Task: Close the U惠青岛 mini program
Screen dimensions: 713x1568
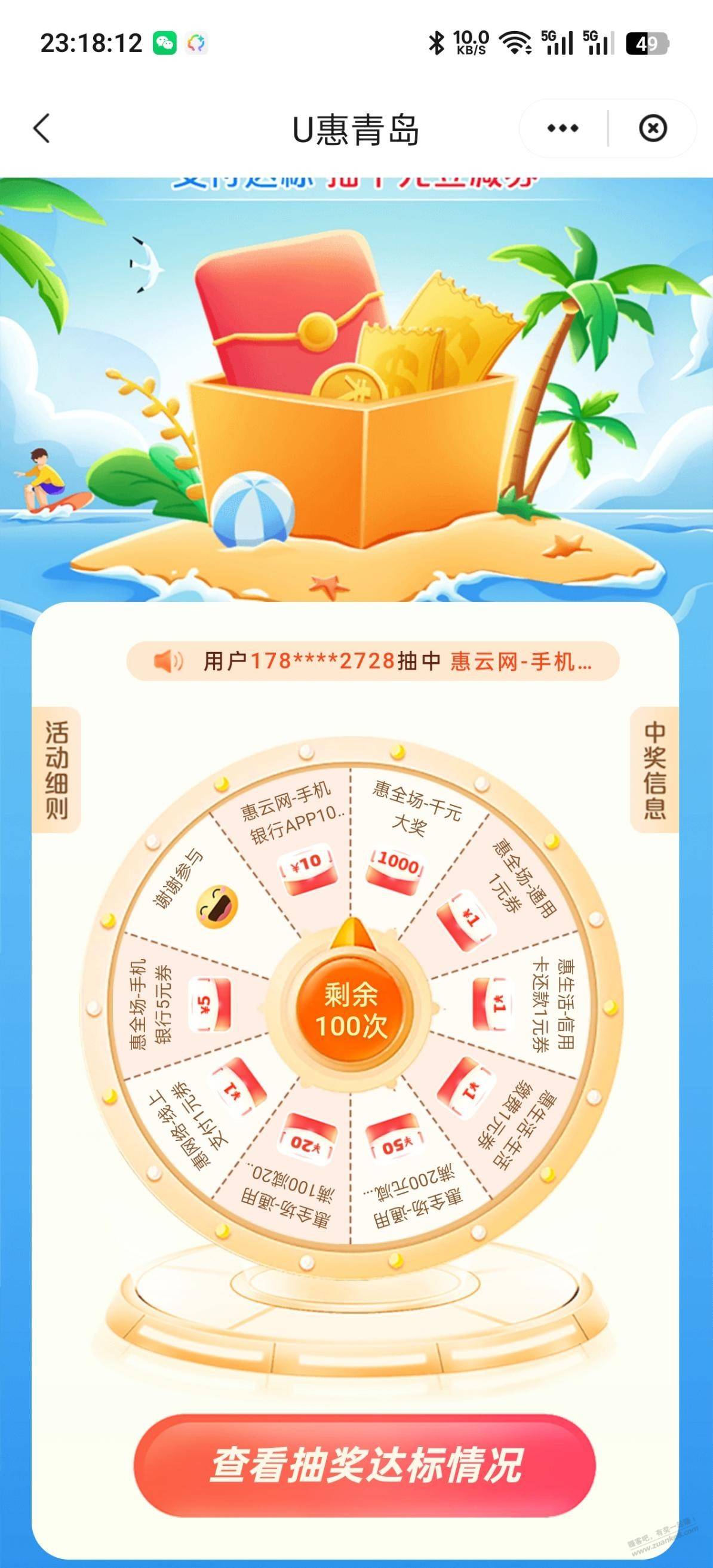Action: pyautogui.click(x=653, y=128)
